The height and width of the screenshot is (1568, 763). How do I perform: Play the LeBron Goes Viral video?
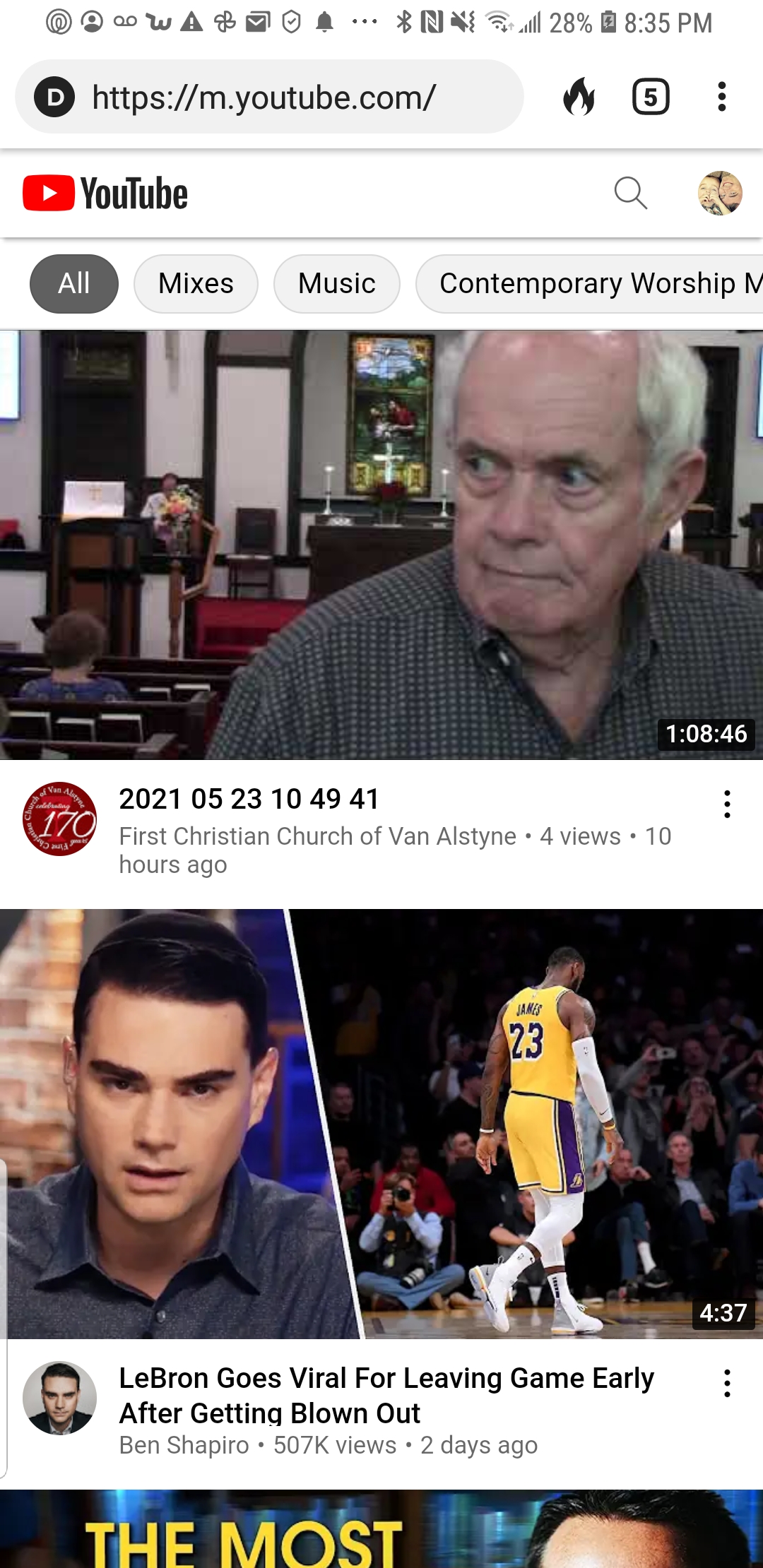(x=381, y=1124)
